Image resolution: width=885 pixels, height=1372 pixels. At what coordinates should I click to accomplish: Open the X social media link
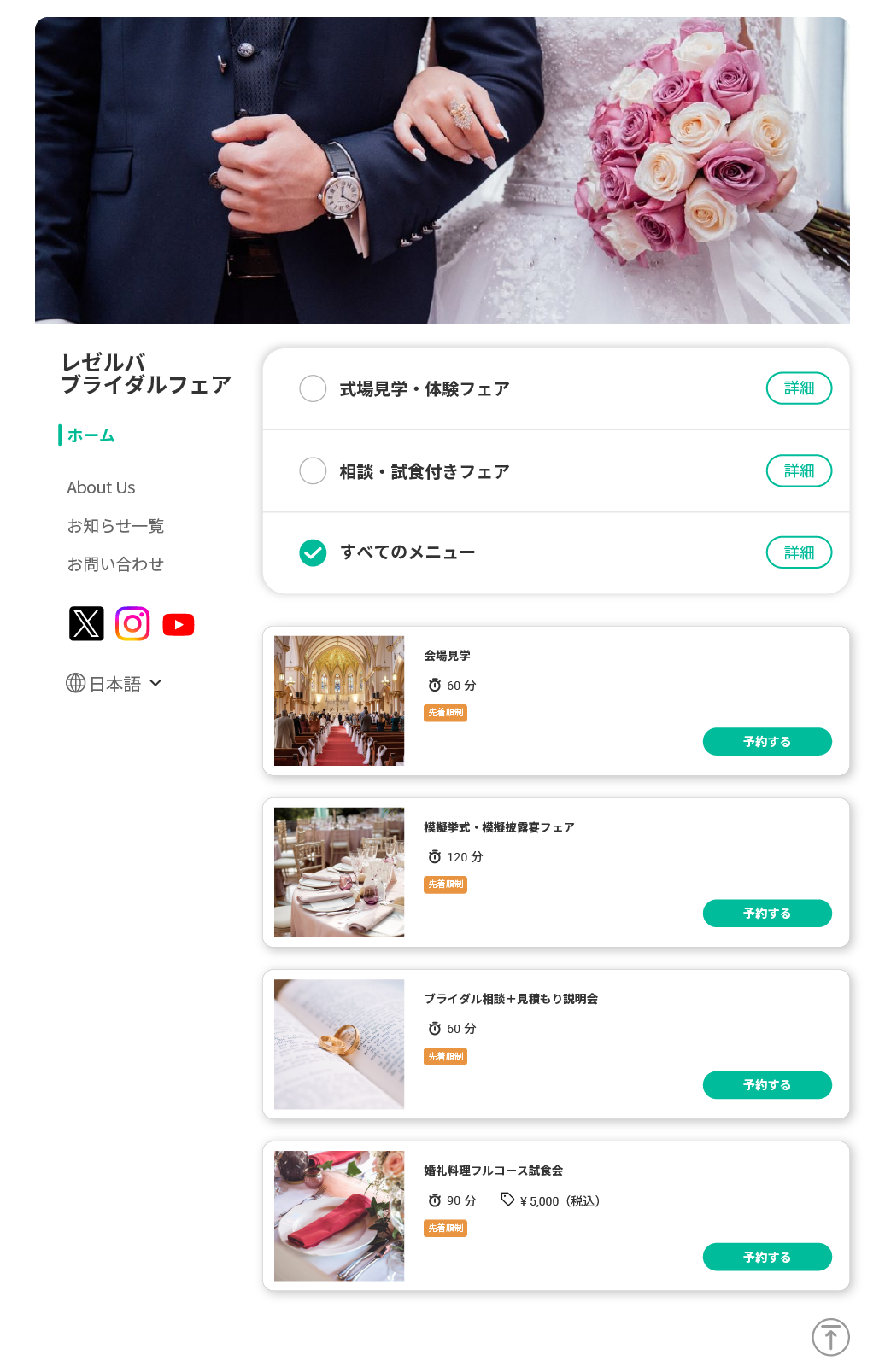[x=86, y=624]
